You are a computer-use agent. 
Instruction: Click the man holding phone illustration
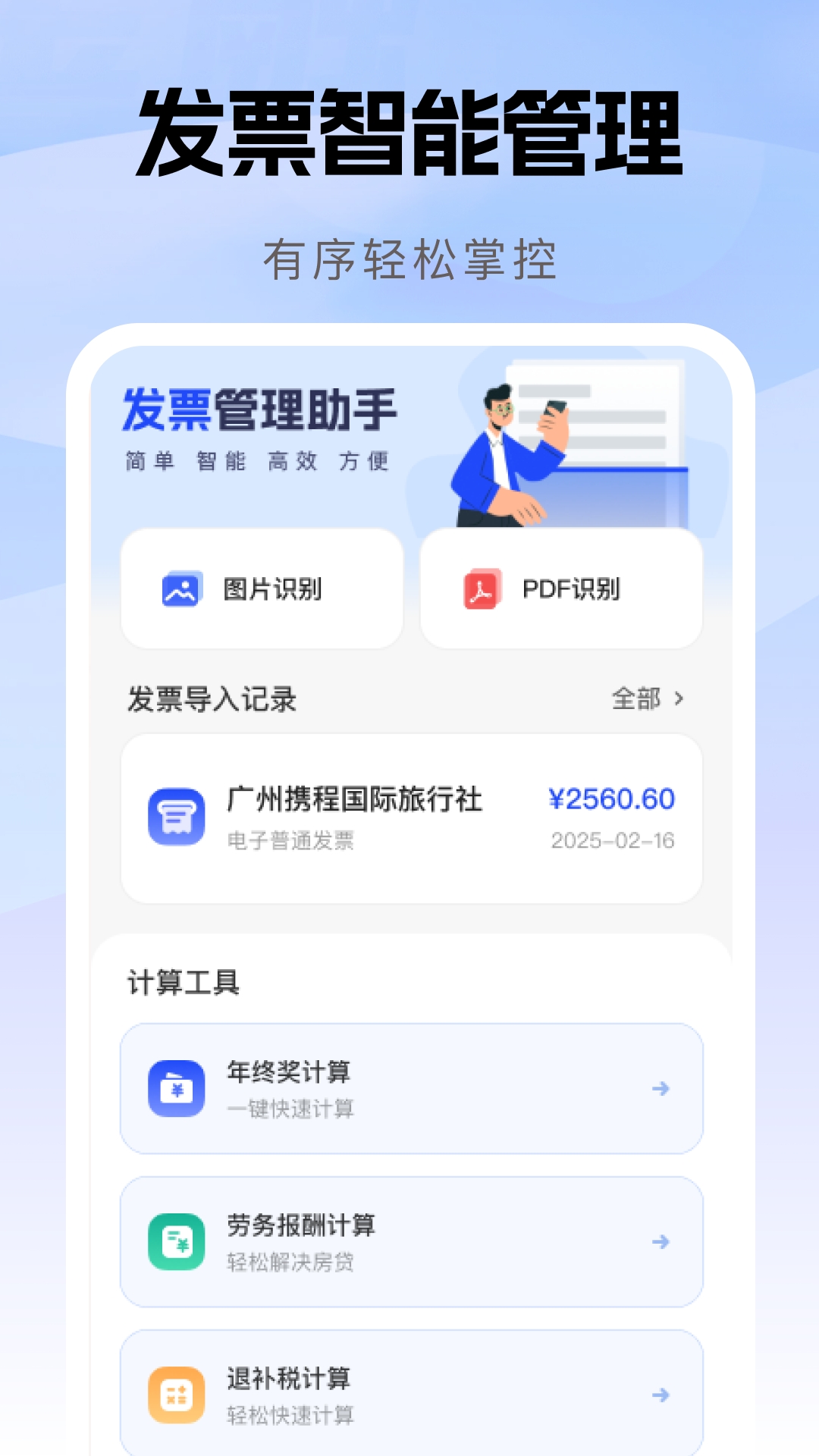(x=508, y=447)
